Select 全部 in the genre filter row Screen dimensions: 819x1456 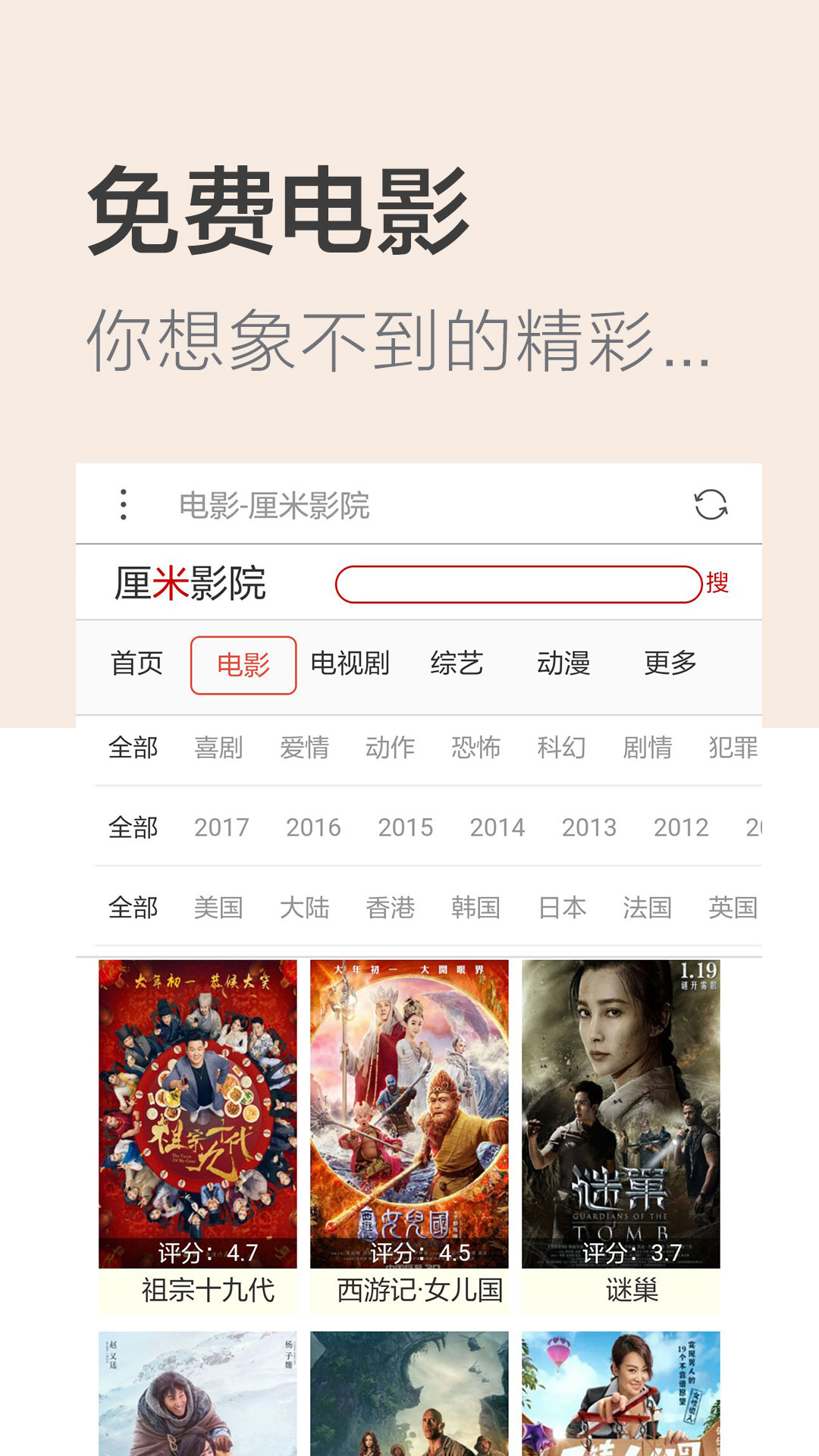(134, 748)
